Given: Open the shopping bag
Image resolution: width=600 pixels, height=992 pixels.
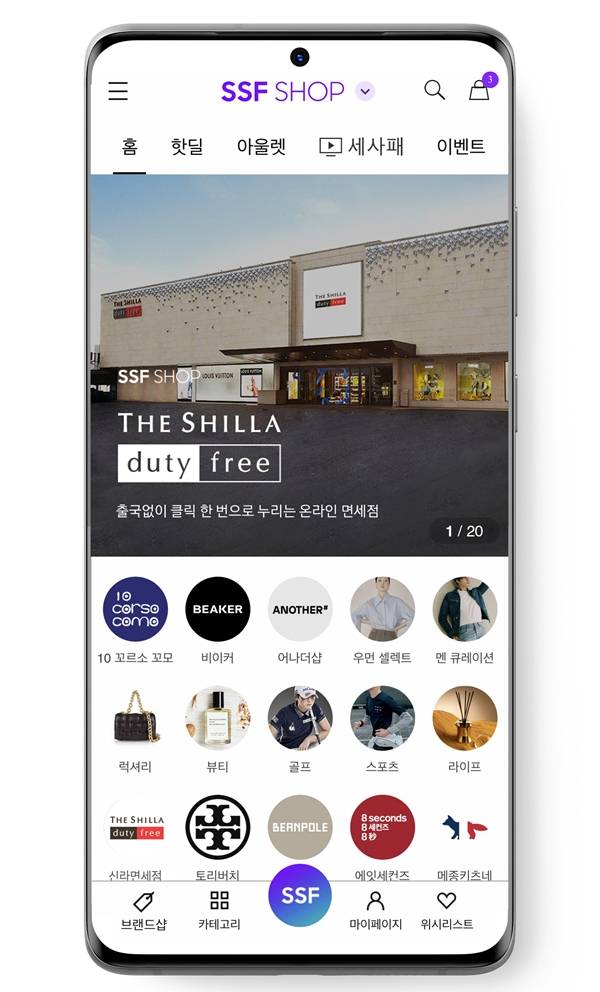Looking at the screenshot, I should pos(480,90).
